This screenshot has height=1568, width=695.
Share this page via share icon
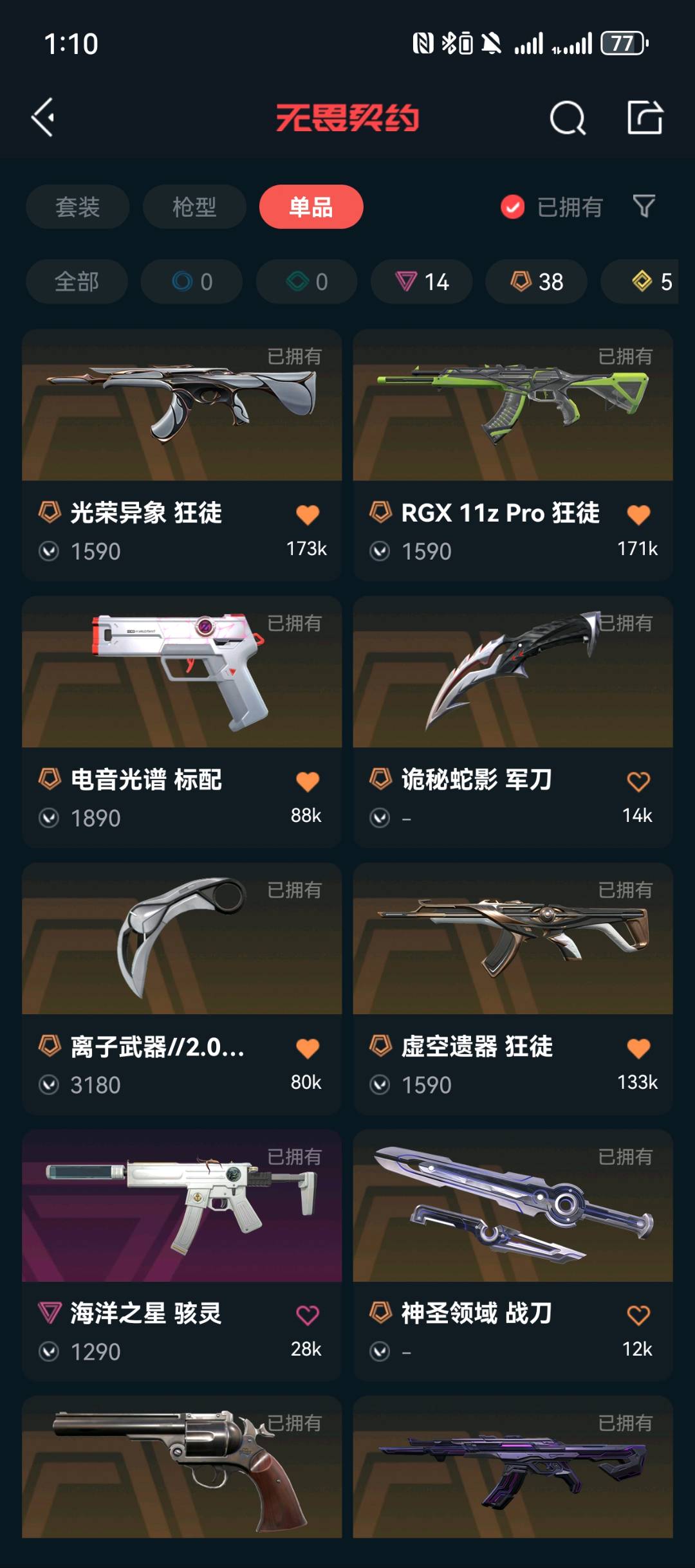tap(645, 117)
